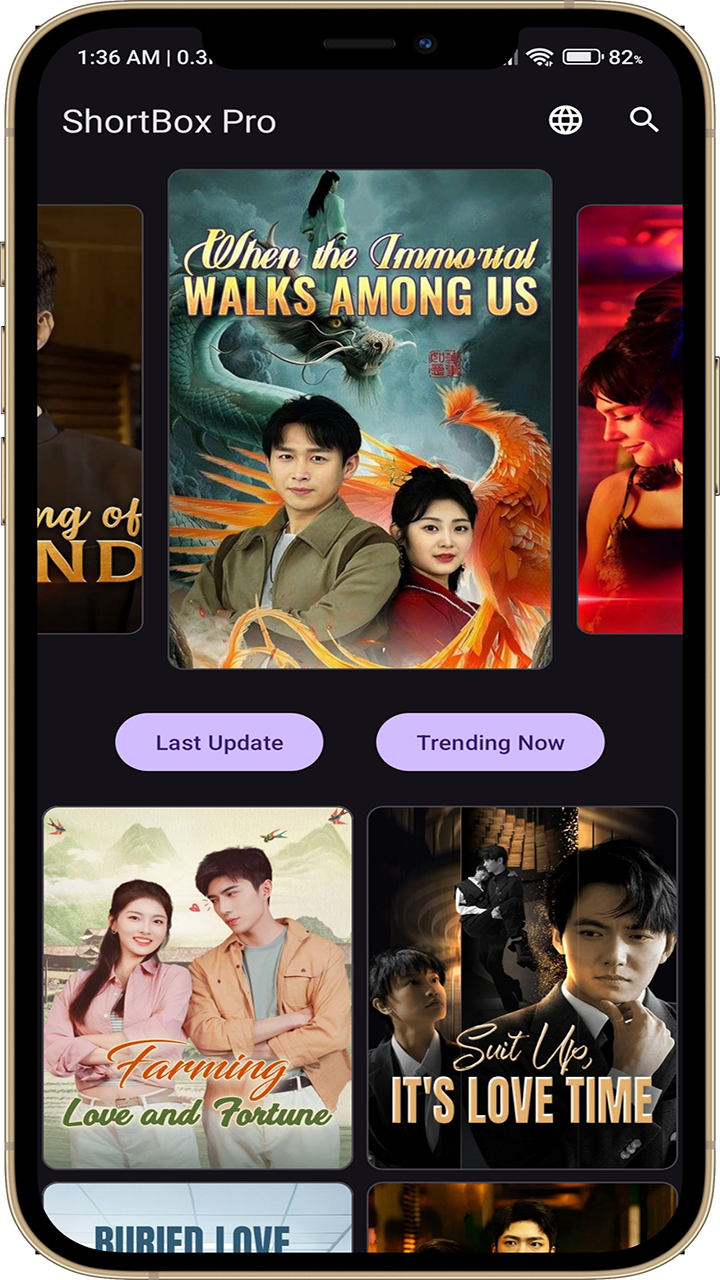Select the Last Update chip

pyautogui.click(x=219, y=743)
